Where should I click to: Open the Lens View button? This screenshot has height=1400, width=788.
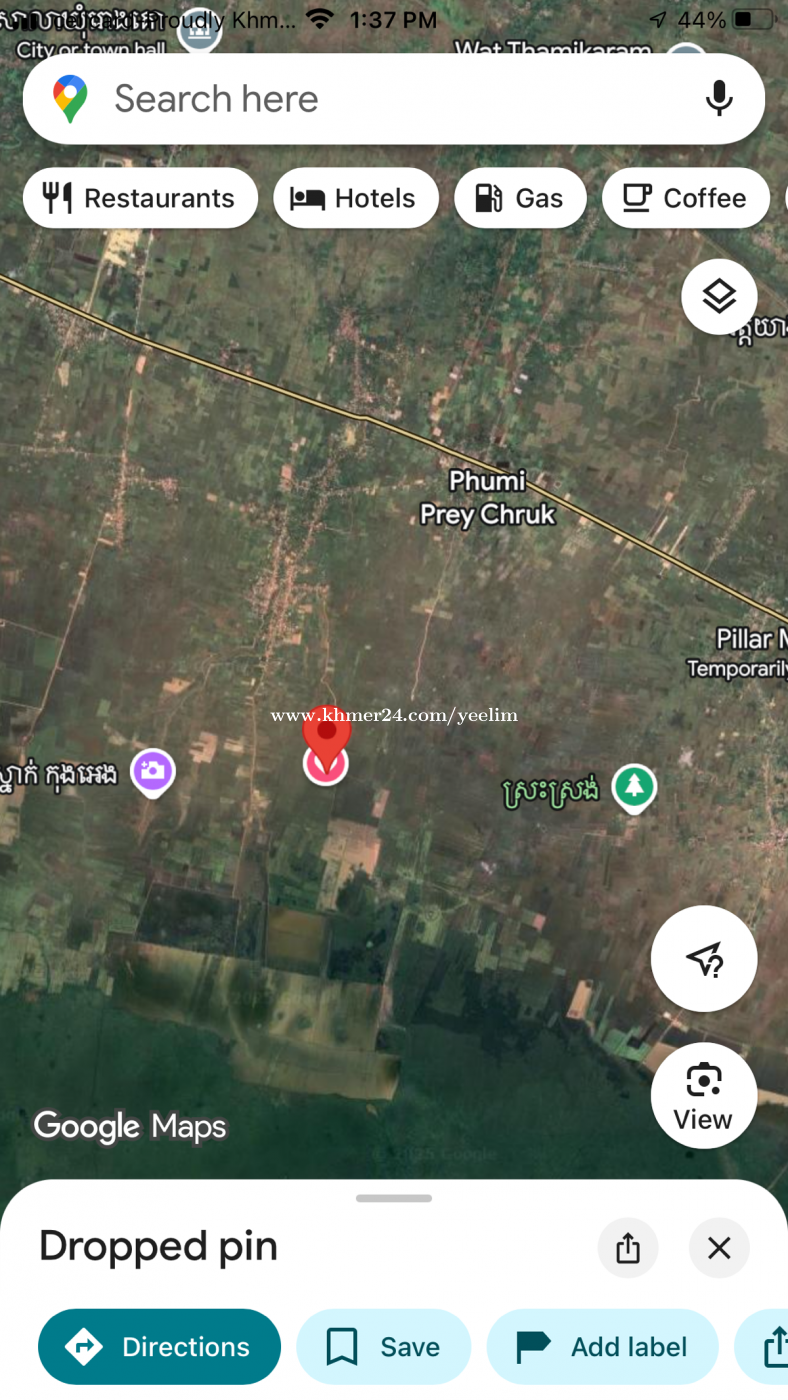pos(704,1095)
